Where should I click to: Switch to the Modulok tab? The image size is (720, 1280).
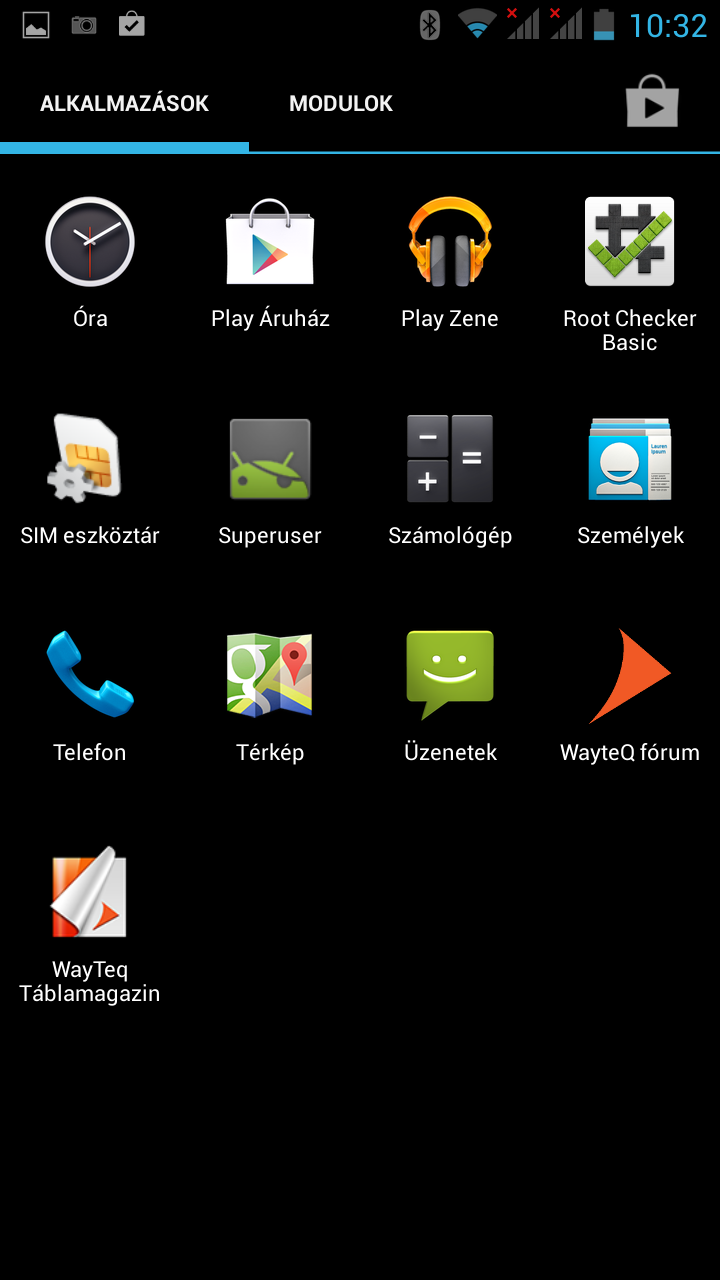340,104
